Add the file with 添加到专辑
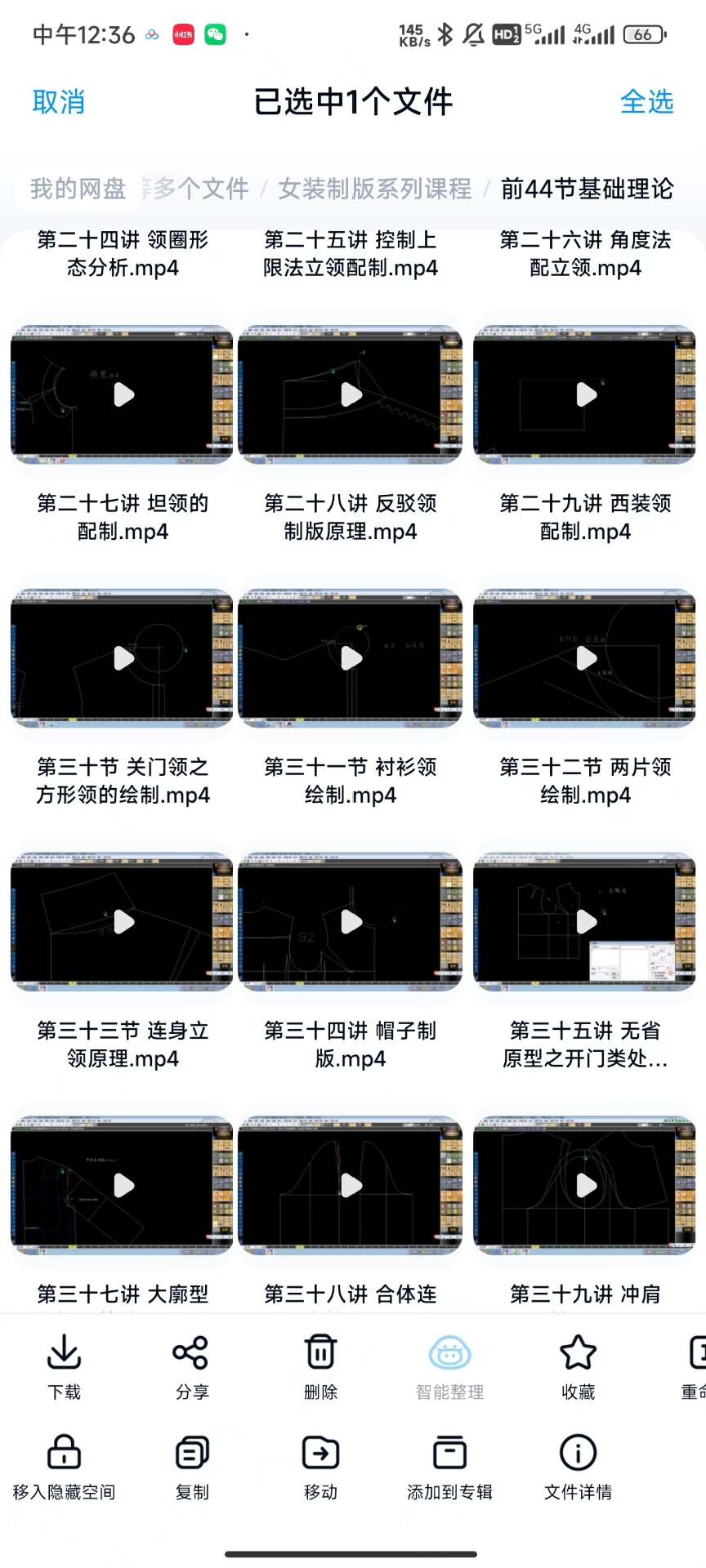Image resolution: width=706 pixels, height=1568 pixels. 449,1467
